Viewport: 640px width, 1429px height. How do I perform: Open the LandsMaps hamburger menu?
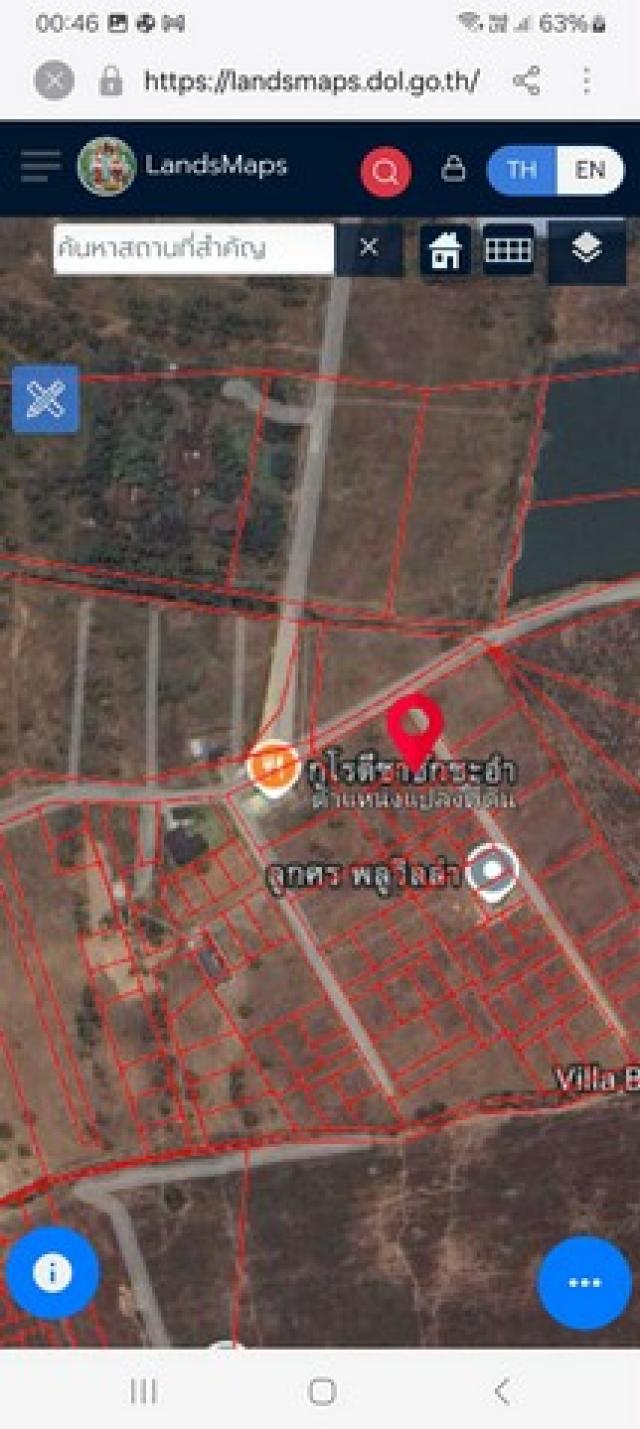(x=40, y=167)
